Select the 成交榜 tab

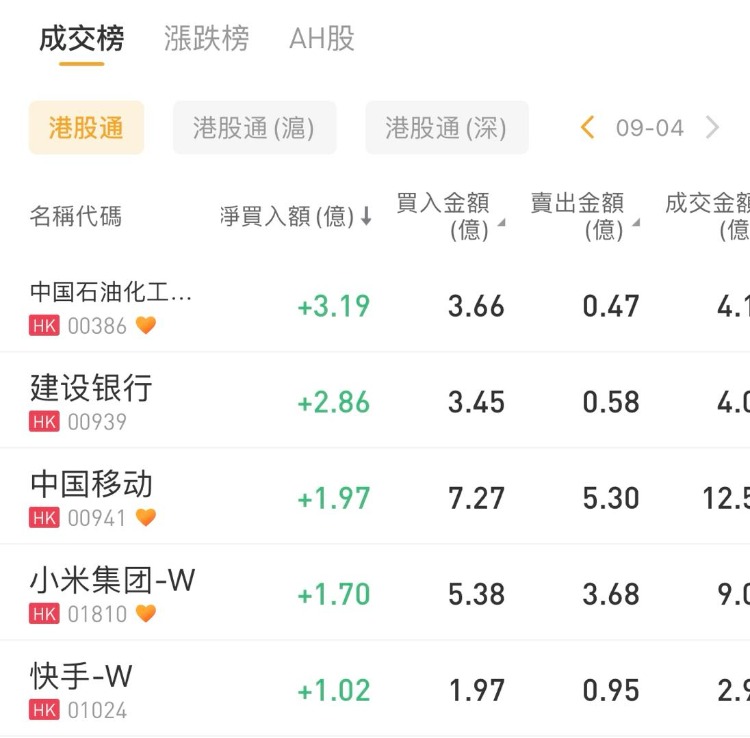(x=82, y=39)
